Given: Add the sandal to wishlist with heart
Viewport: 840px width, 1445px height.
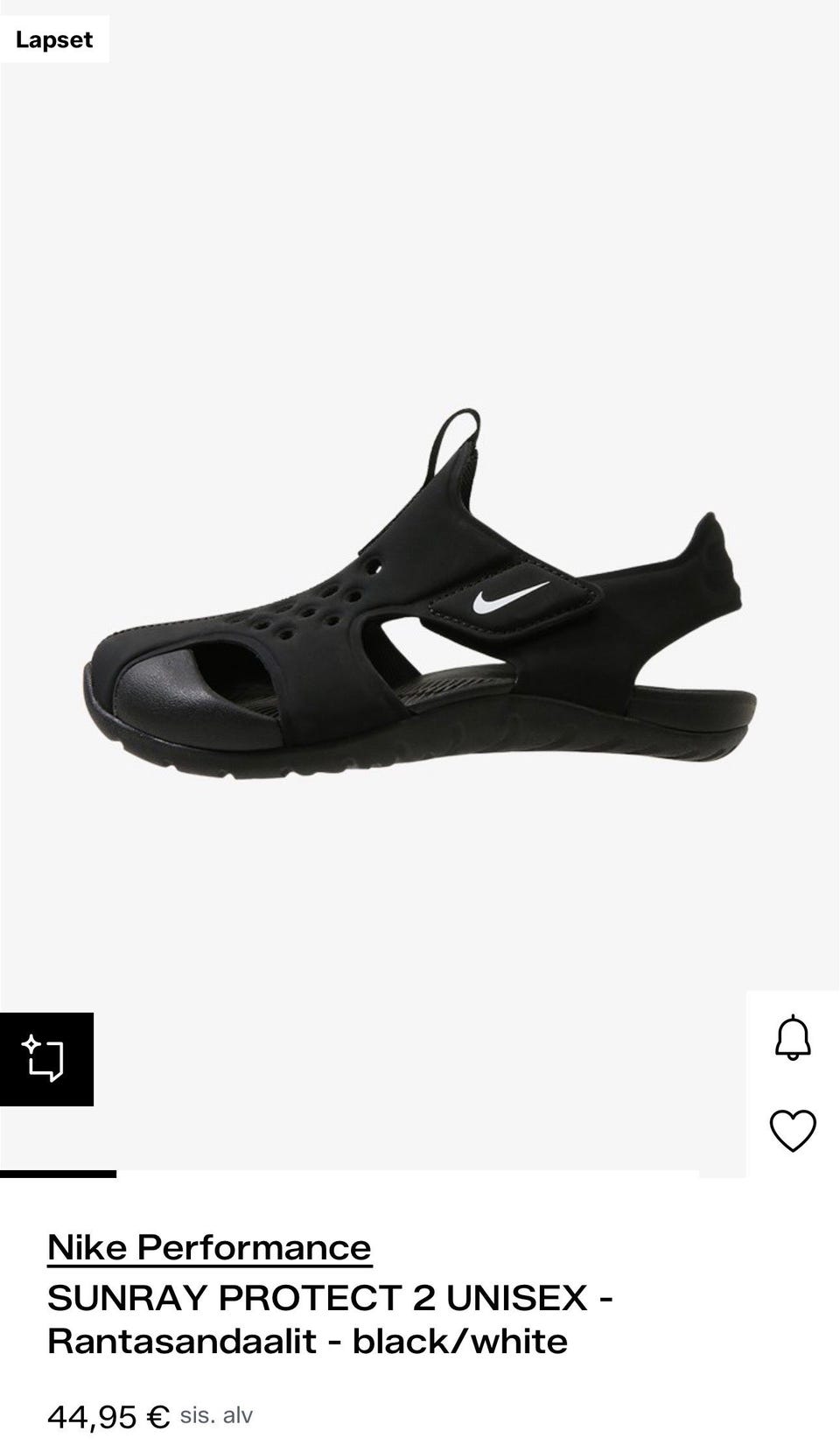Looking at the screenshot, I should 793,1130.
